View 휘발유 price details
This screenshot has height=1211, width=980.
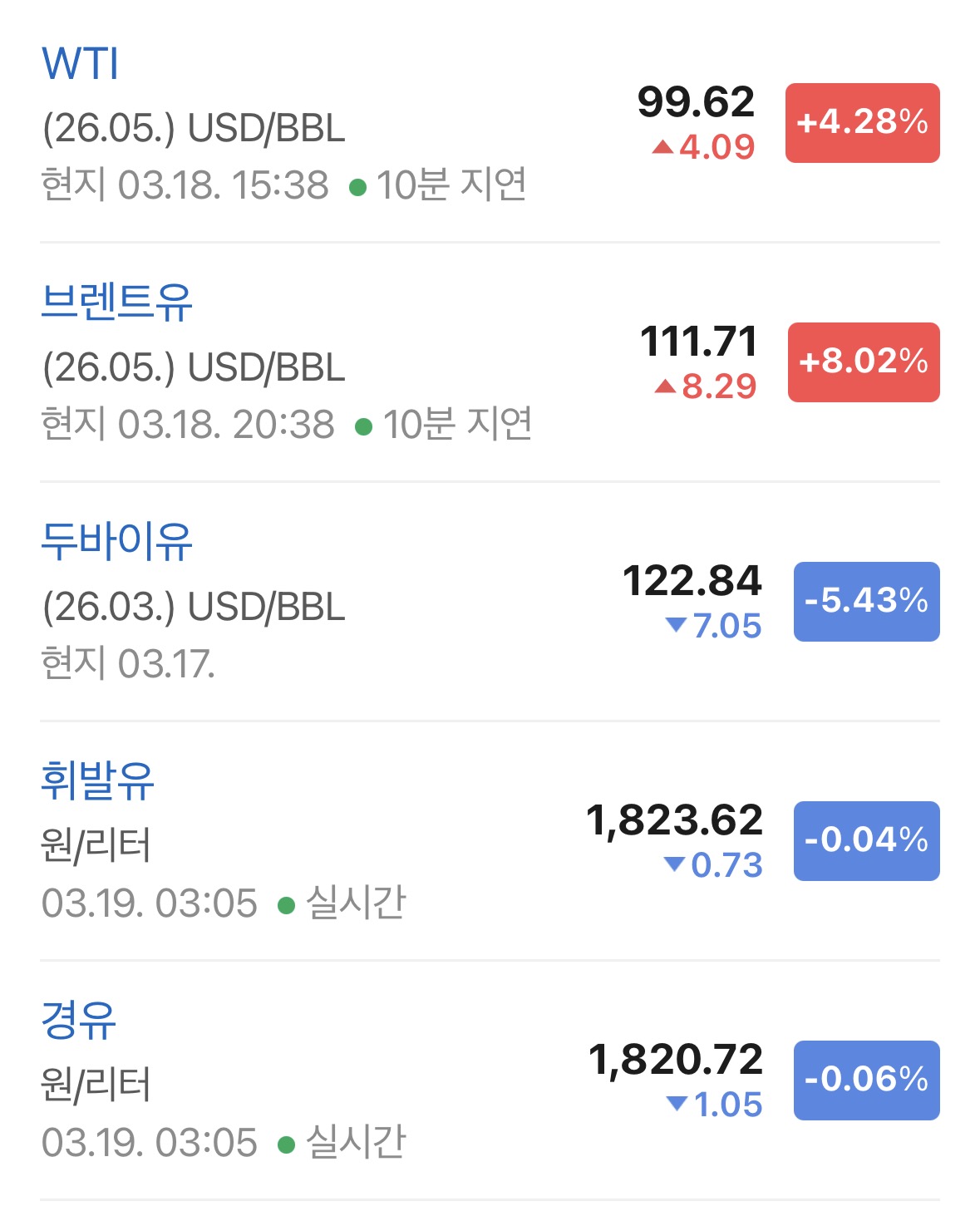(97, 781)
